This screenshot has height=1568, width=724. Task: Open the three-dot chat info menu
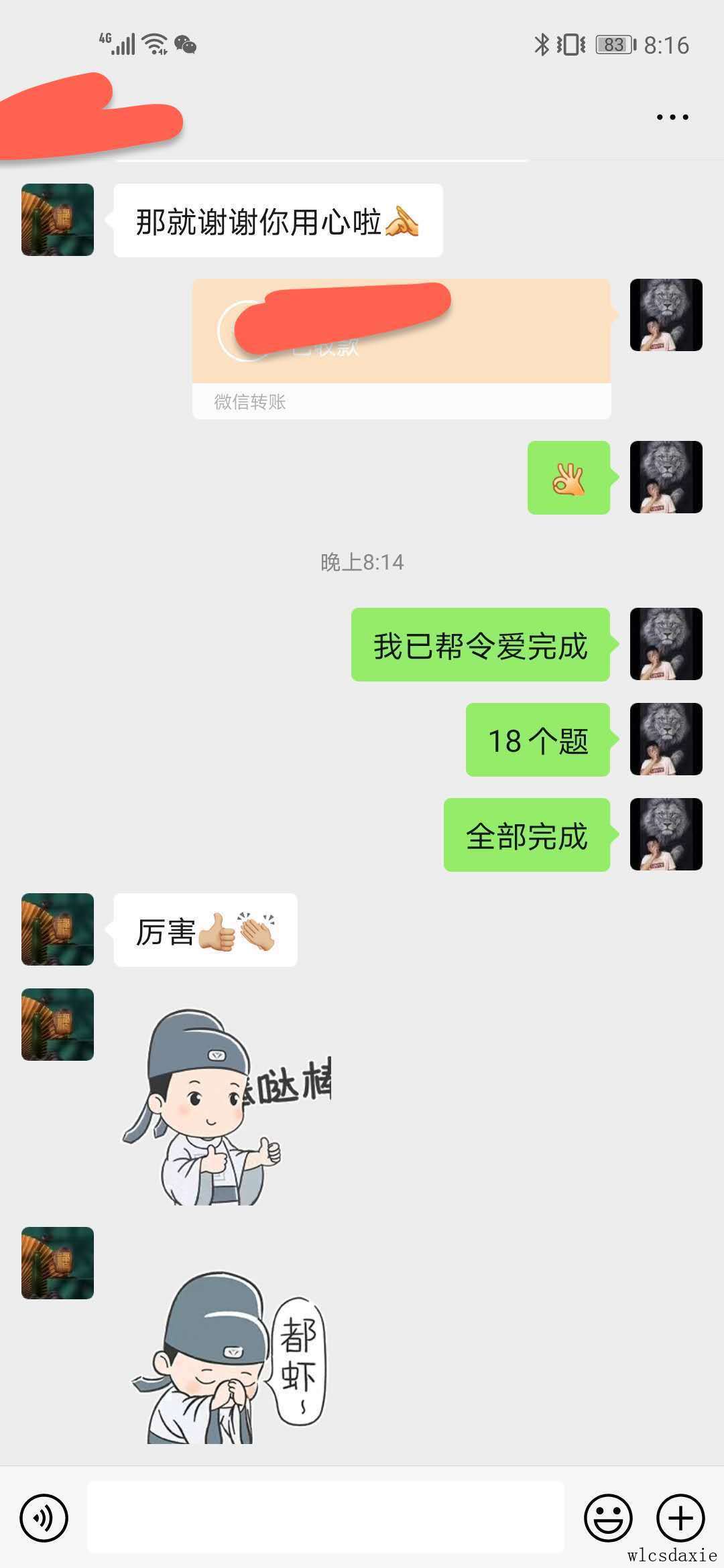point(672,117)
